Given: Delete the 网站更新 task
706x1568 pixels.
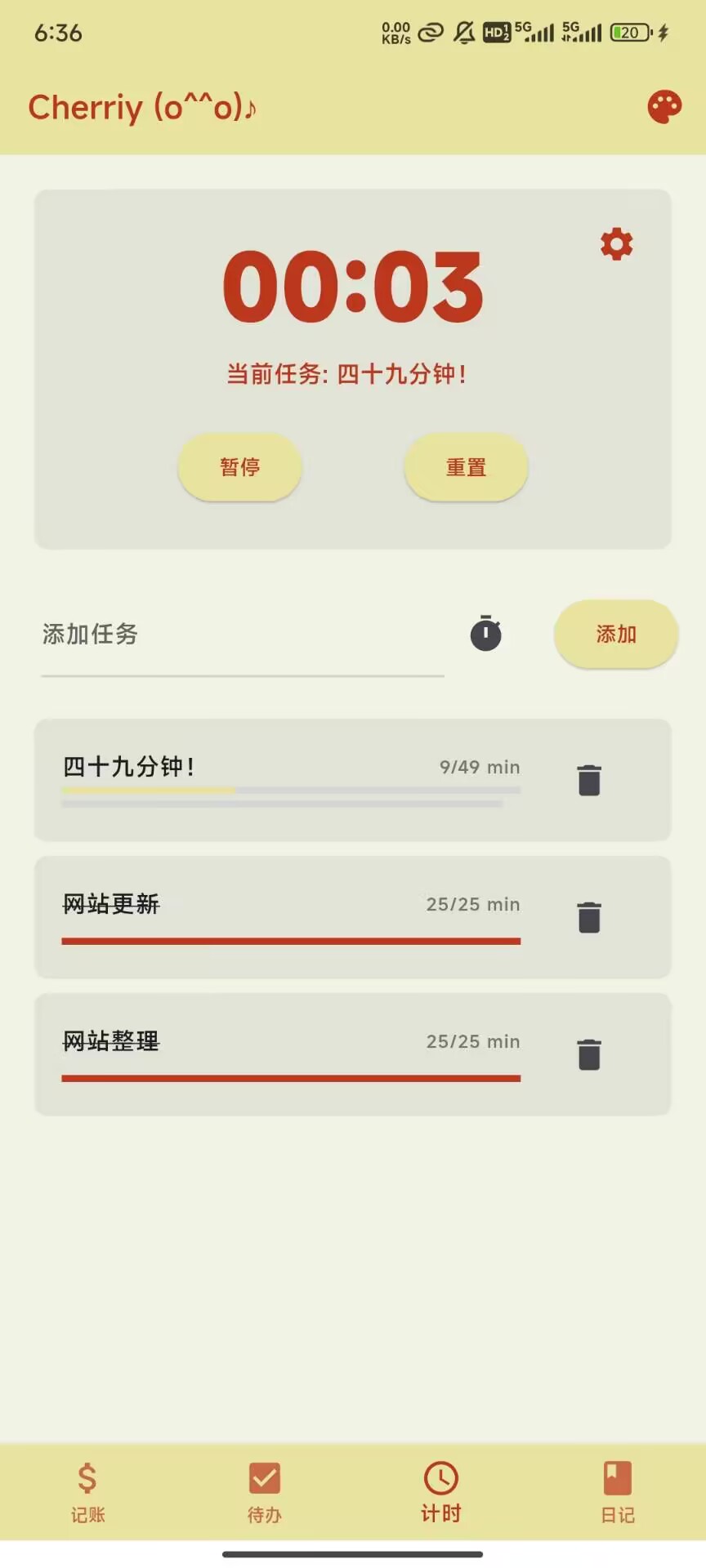Looking at the screenshot, I should click(589, 917).
